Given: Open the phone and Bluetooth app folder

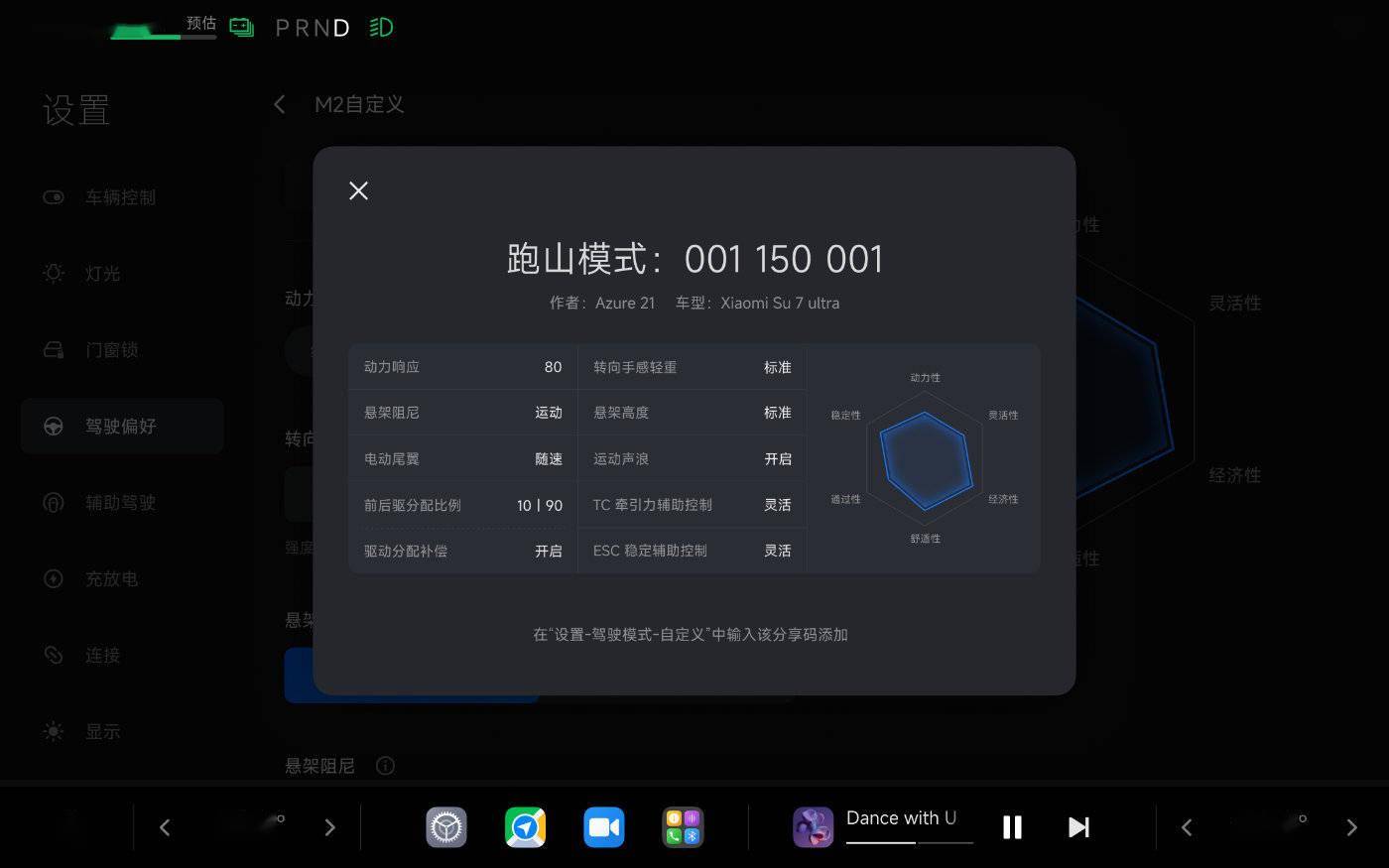Looking at the screenshot, I should pyautogui.click(x=683, y=827).
